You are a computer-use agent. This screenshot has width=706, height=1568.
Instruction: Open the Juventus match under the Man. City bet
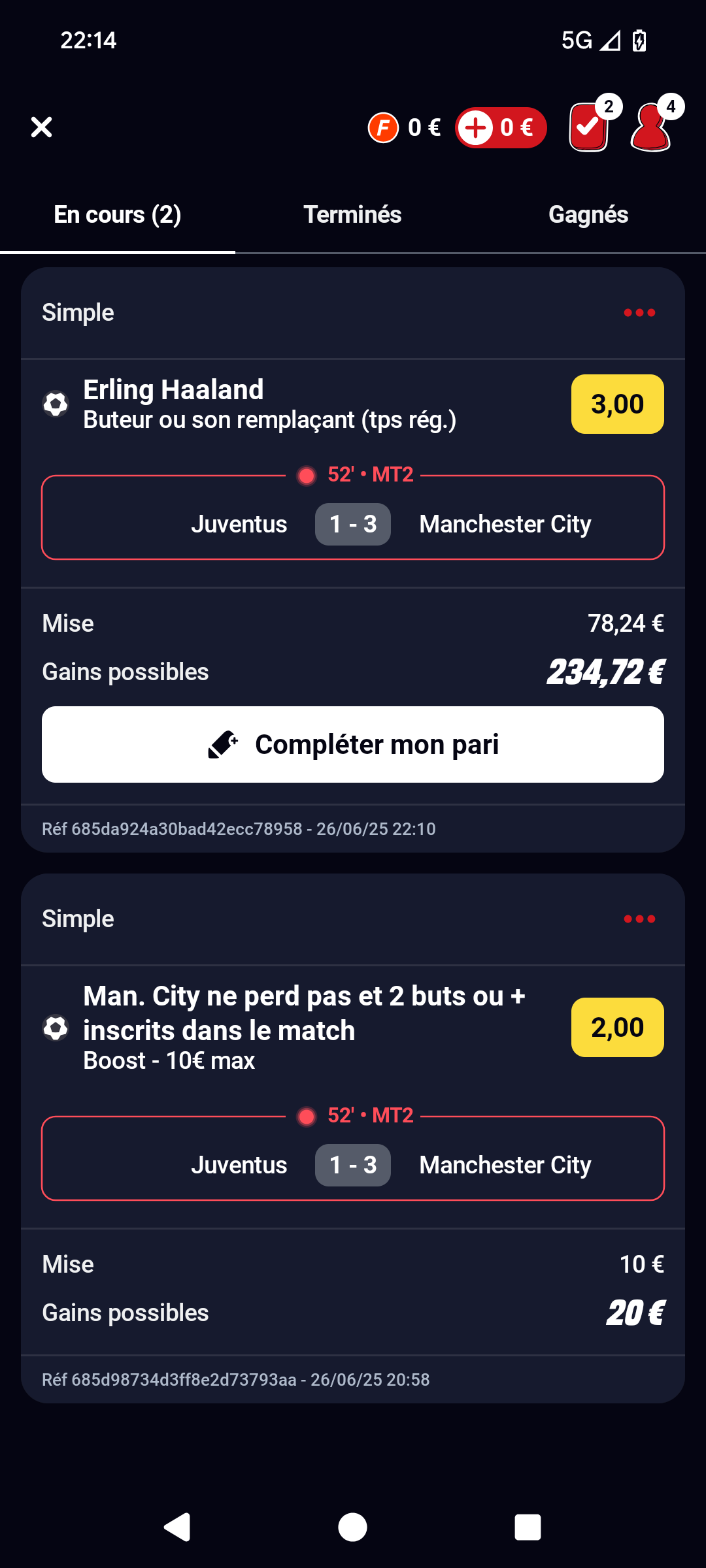click(x=353, y=1158)
